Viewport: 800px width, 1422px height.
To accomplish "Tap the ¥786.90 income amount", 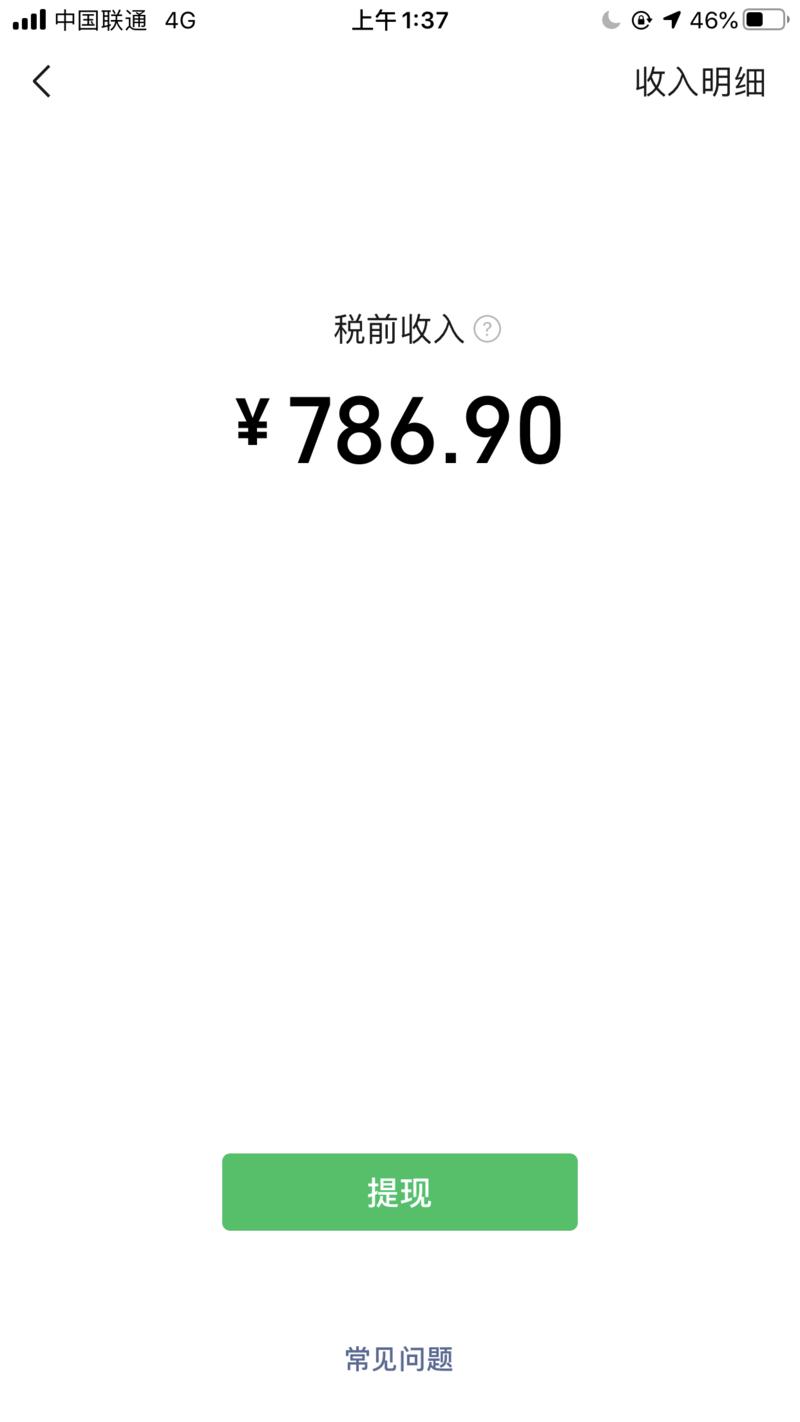I will (400, 426).
